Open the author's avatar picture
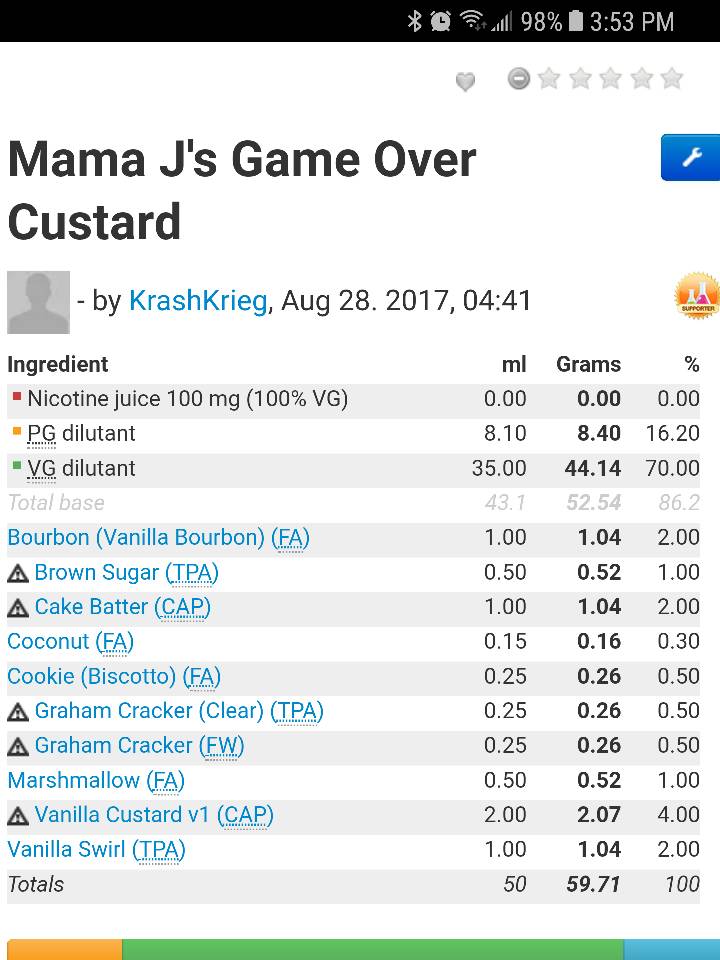Screen dimensions: 720x960 click(x=38, y=302)
